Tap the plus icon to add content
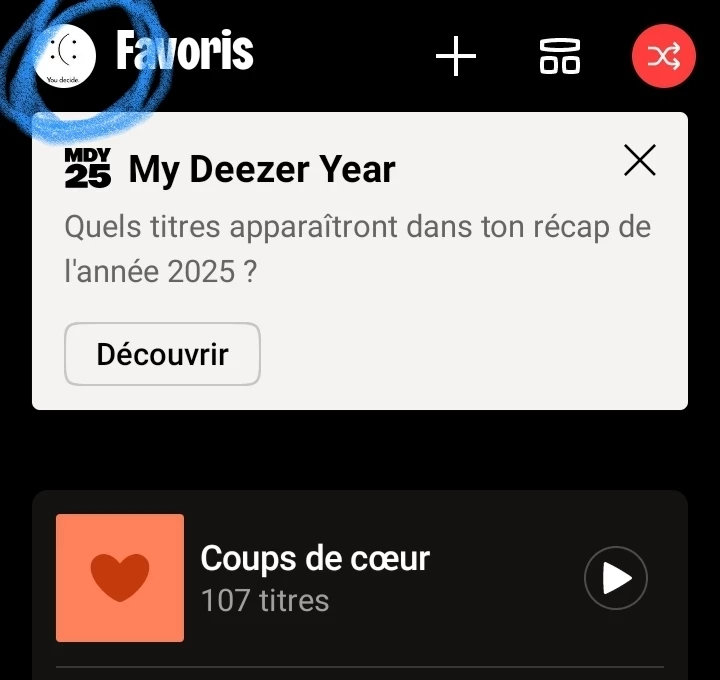The width and height of the screenshot is (720, 680). point(456,56)
